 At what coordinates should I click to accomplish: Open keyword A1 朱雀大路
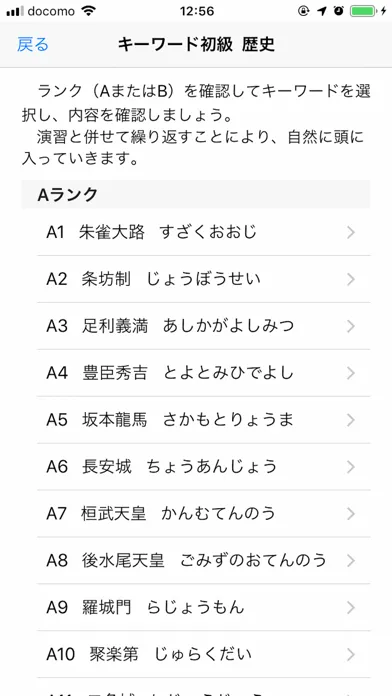coord(204,232)
